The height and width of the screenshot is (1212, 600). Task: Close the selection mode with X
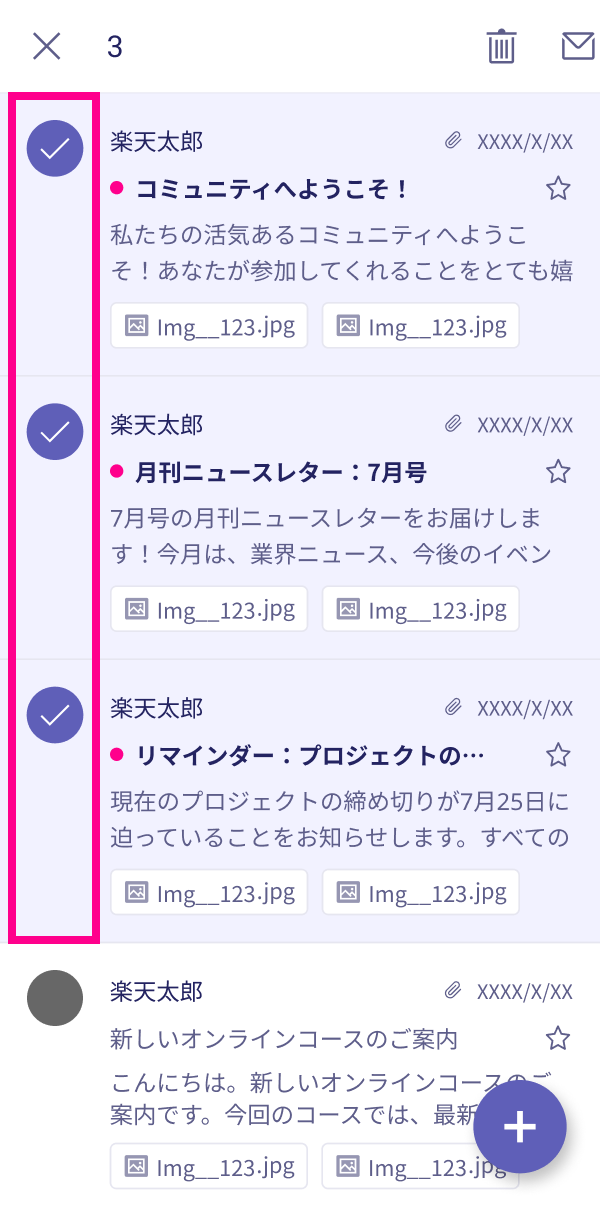tap(47, 46)
